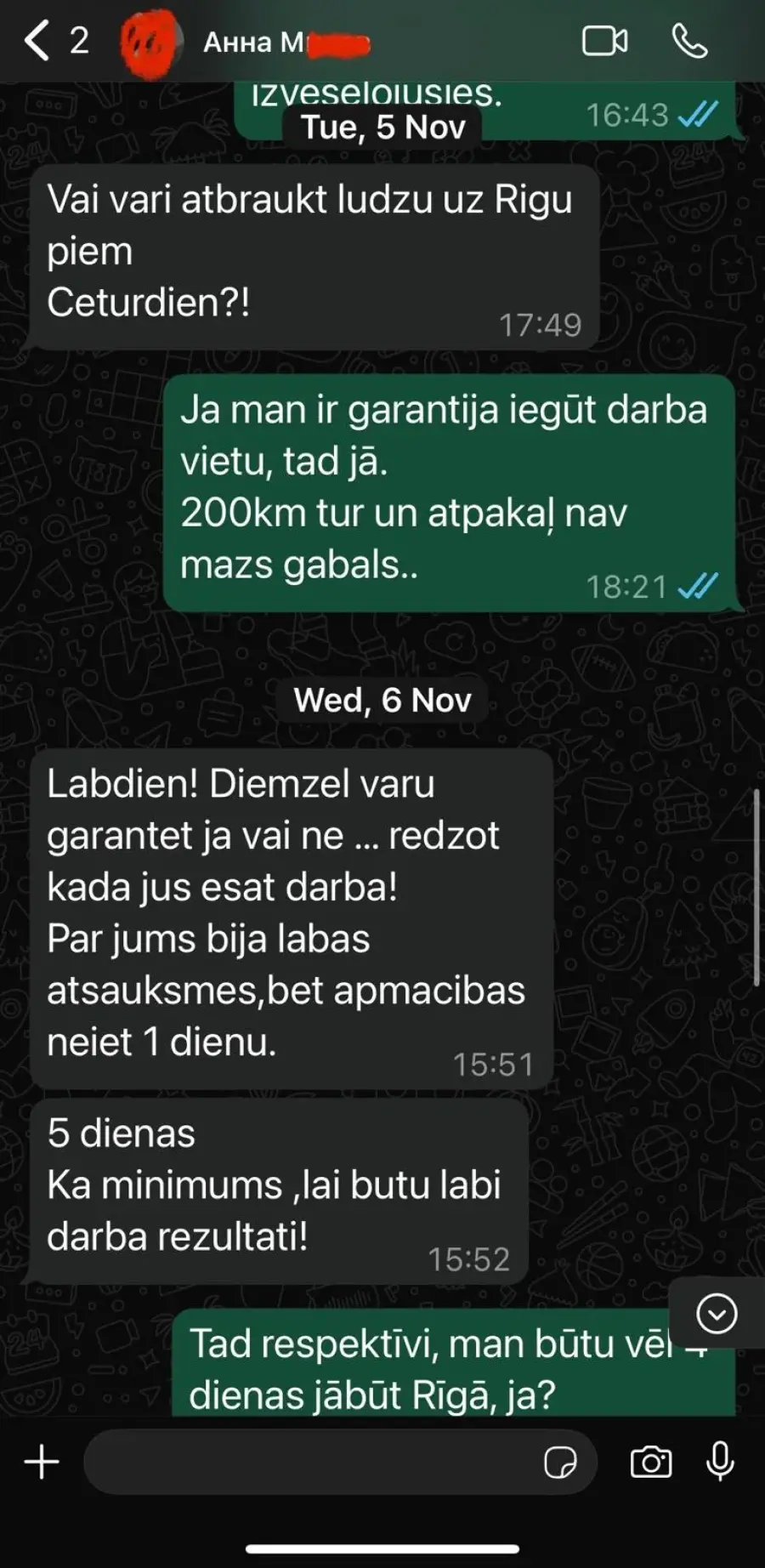This screenshot has height=1568, width=765.
Task: Open the attachment plus menu
Action: (x=42, y=1463)
